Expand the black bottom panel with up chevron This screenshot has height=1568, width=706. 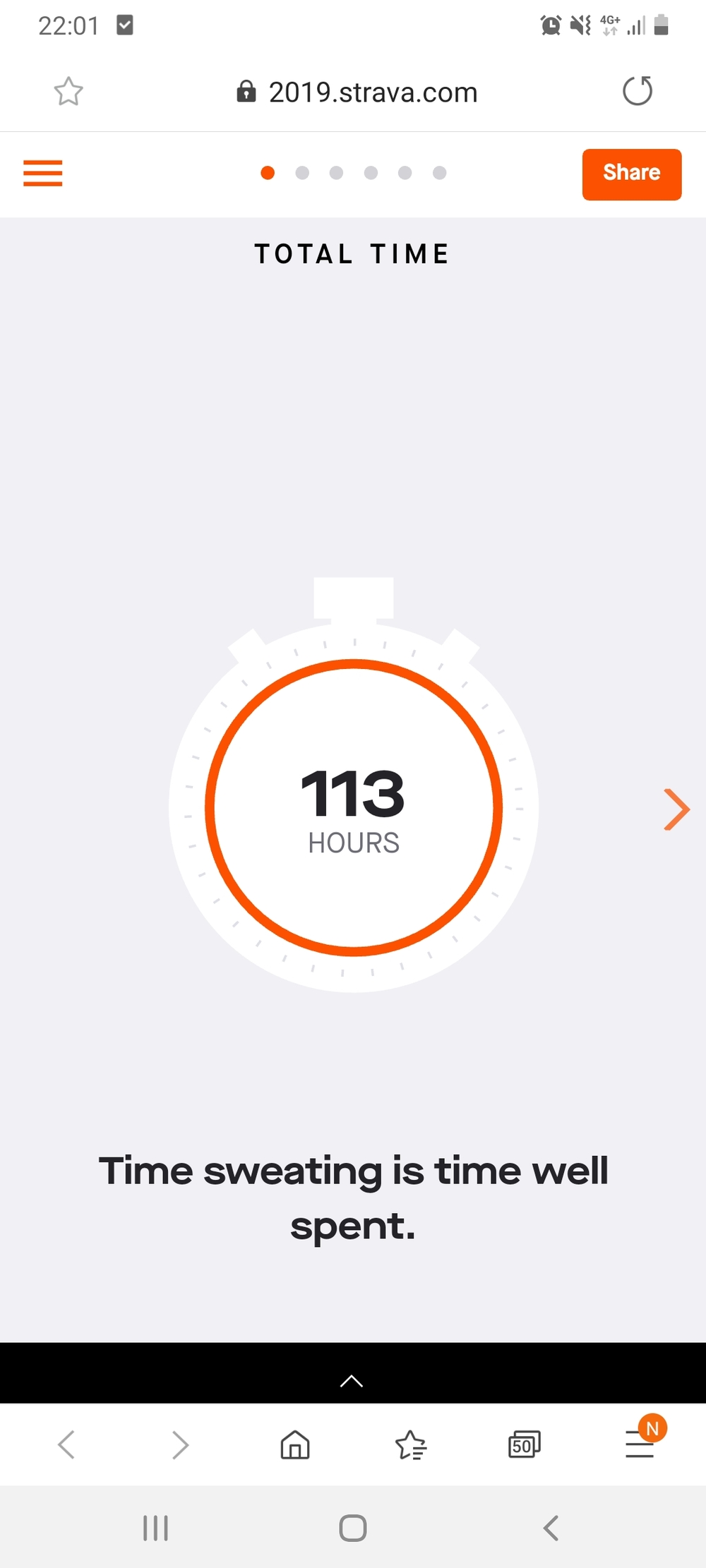(352, 1381)
